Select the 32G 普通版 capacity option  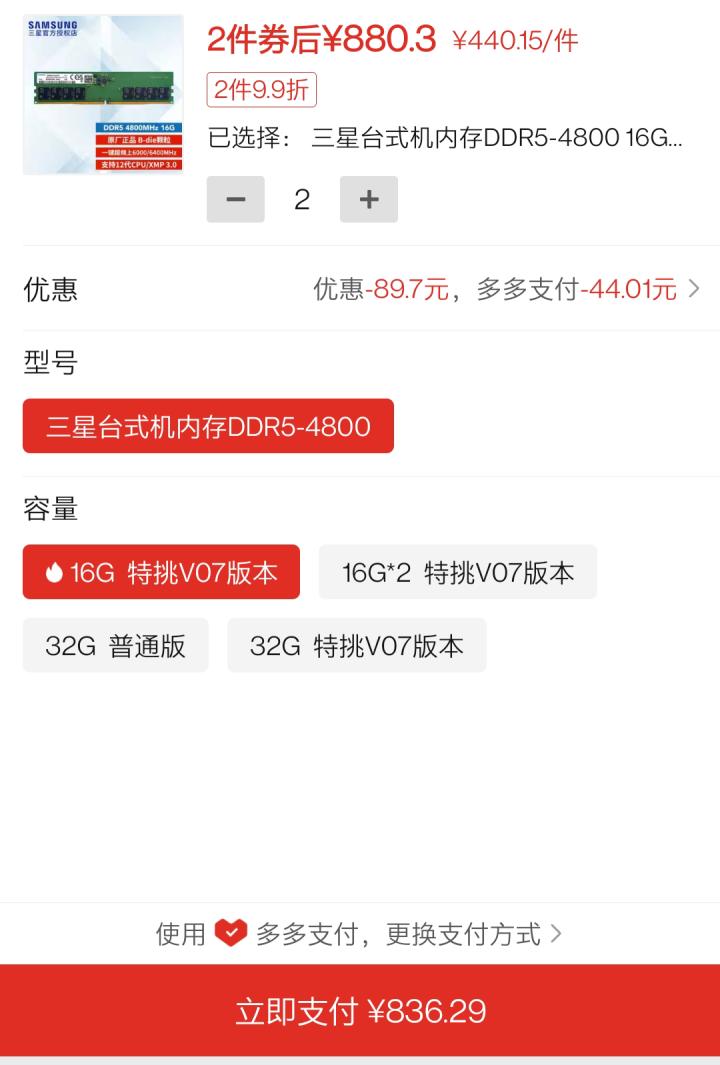click(x=113, y=645)
